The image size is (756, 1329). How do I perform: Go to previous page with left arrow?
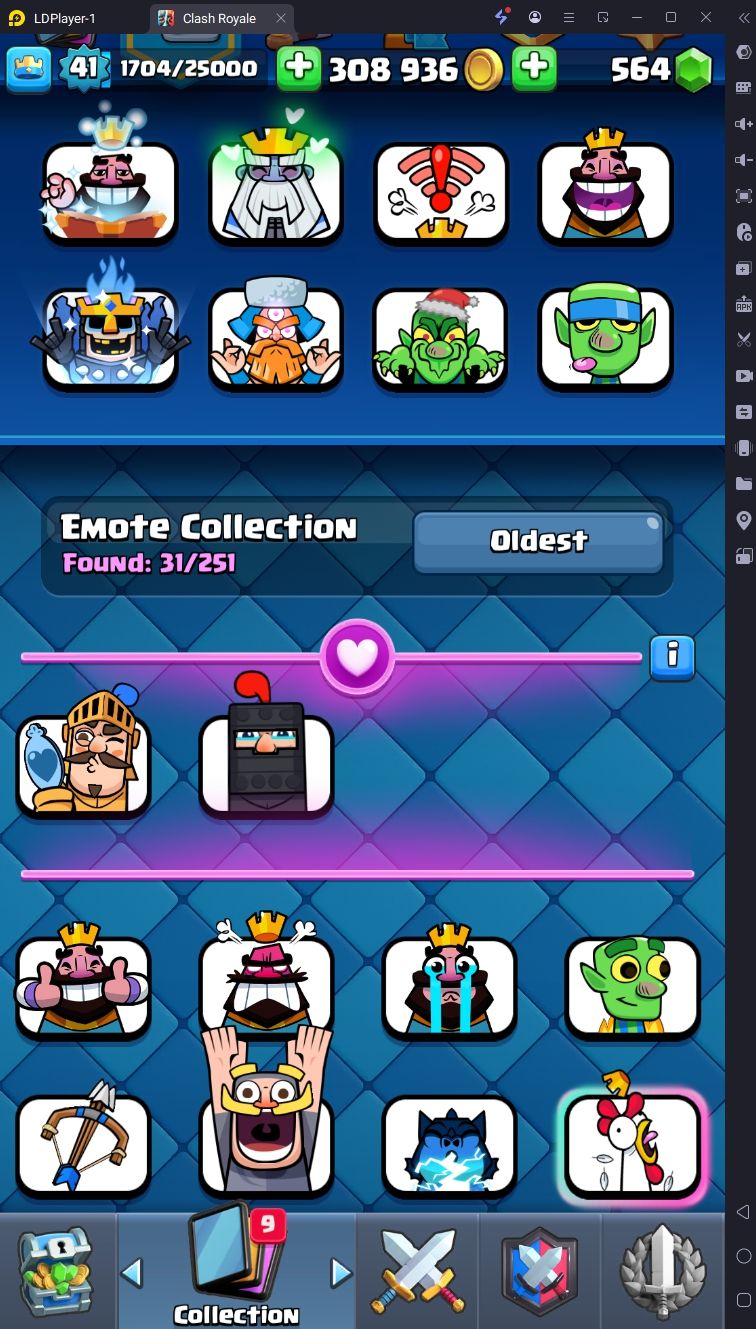[132, 1273]
